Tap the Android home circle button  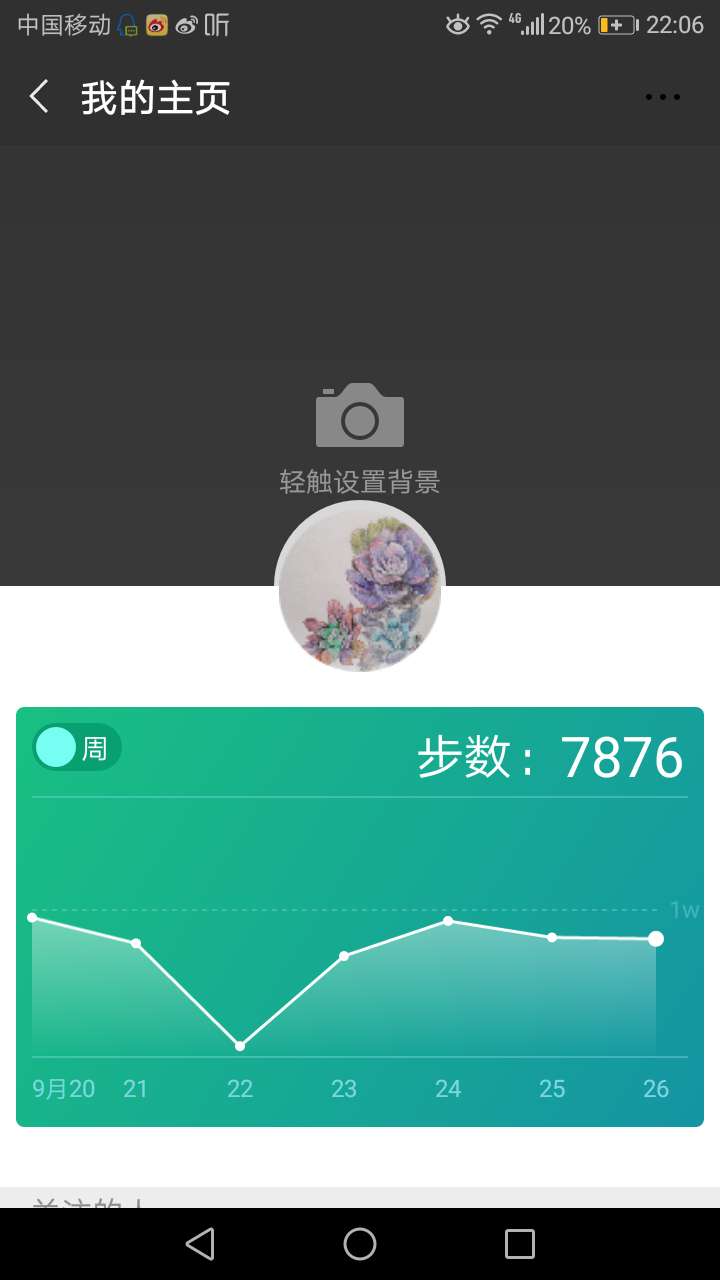359,1243
